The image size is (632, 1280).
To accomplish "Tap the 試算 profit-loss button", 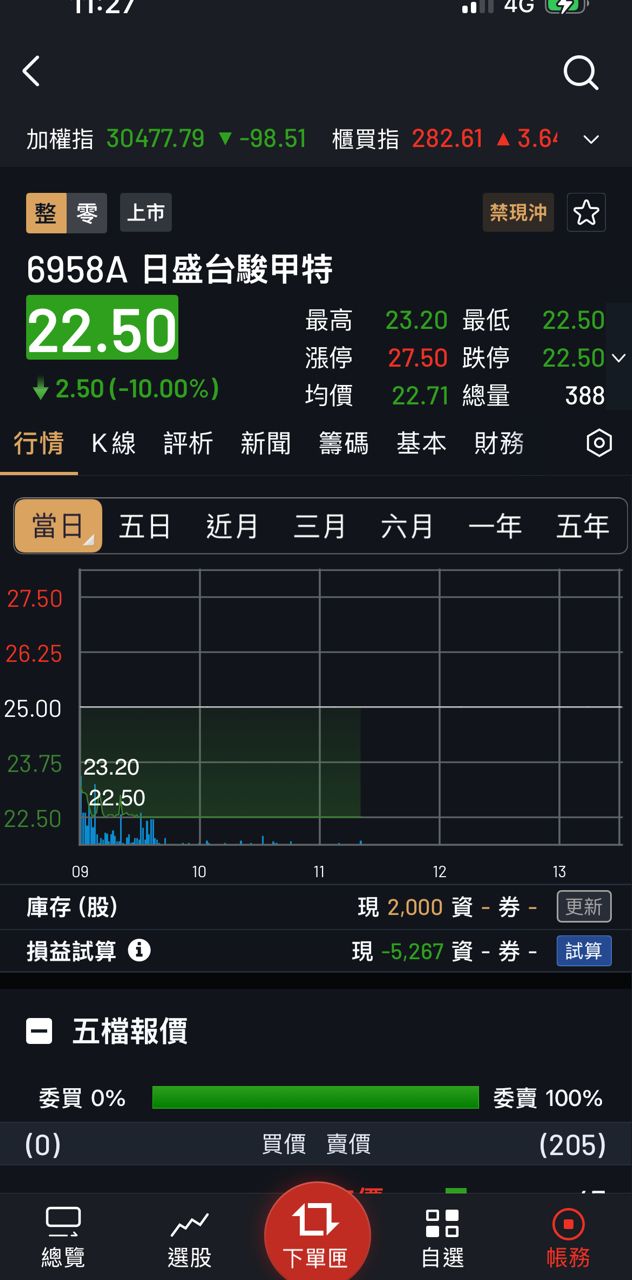I will tap(583, 951).
